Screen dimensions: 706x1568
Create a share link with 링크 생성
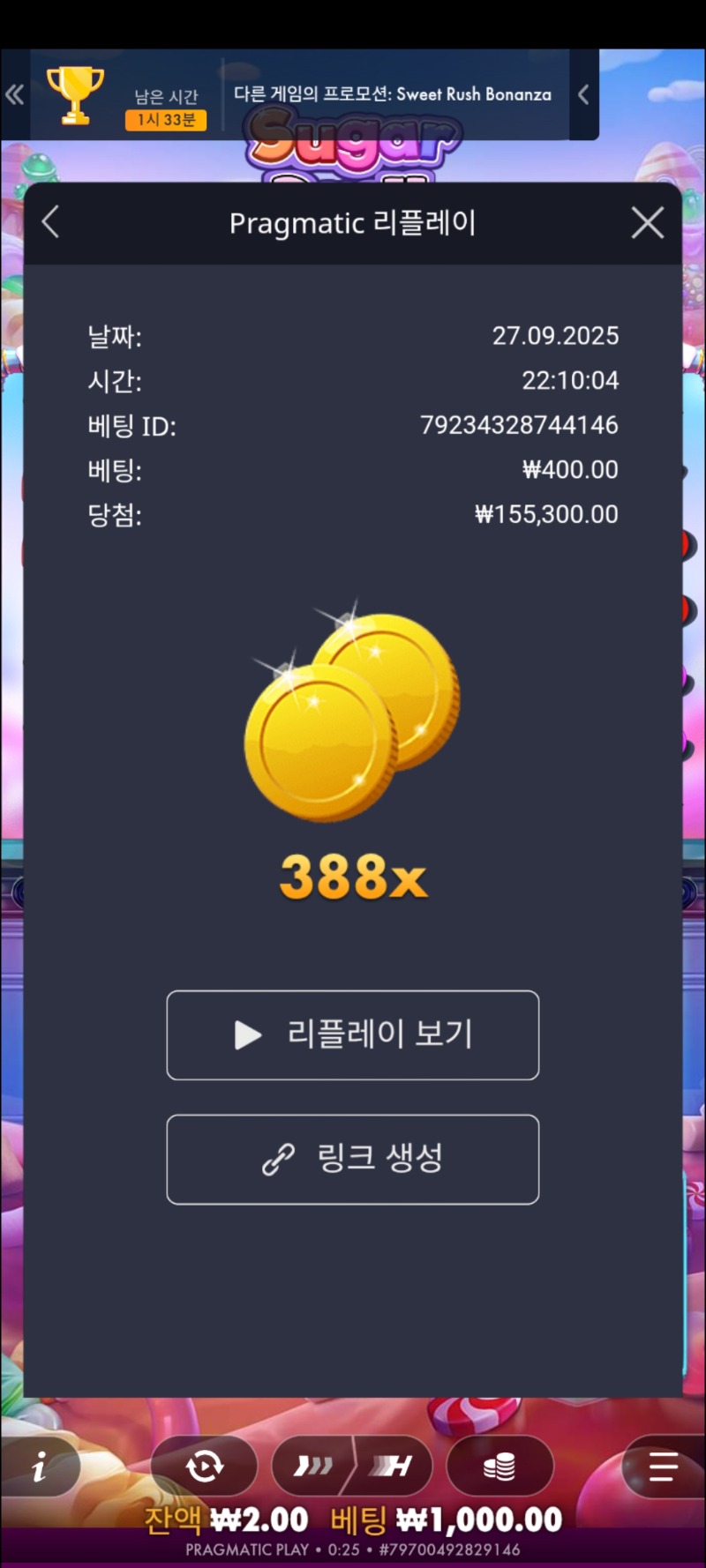coord(352,1159)
